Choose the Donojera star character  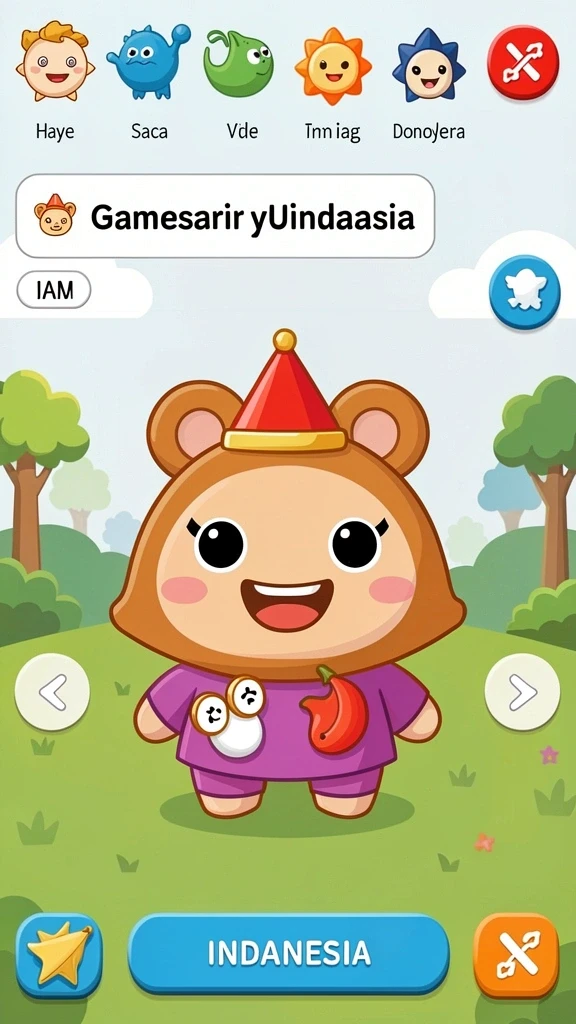coord(429,65)
